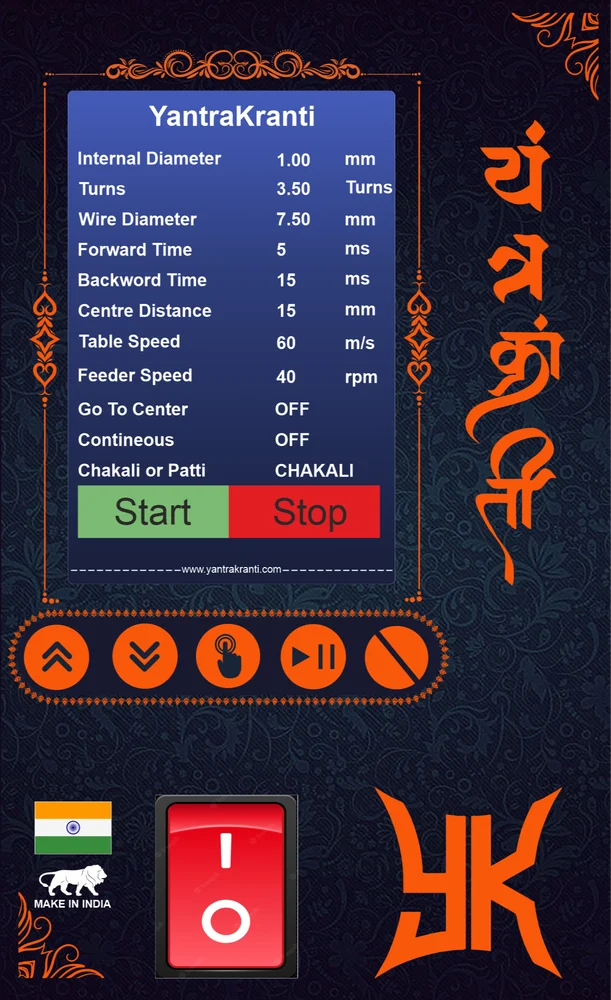
Task: Tap the red Stop button
Action: click(x=306, y=512)
